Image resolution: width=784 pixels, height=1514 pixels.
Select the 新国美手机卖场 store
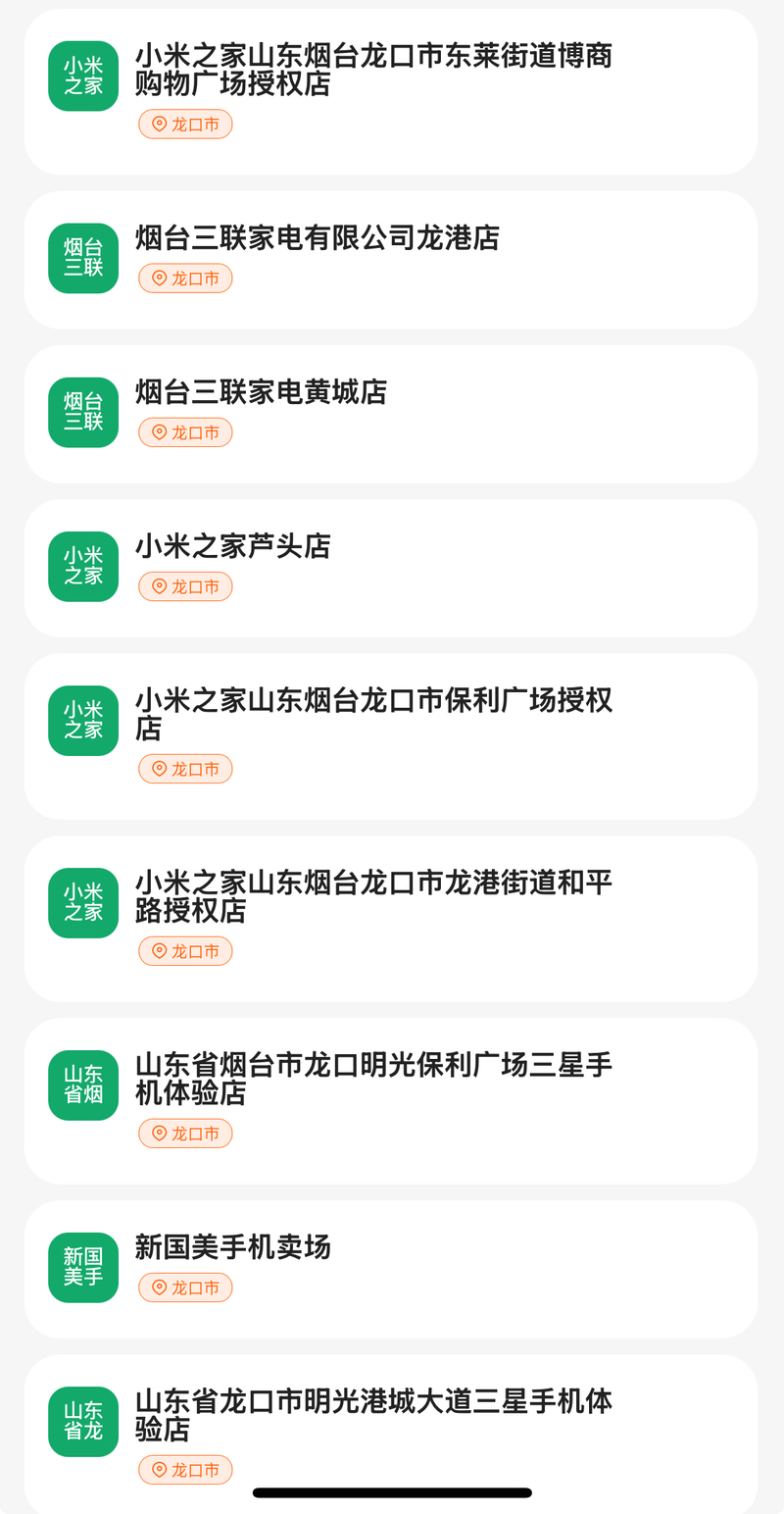click(x=233, y=1247)
